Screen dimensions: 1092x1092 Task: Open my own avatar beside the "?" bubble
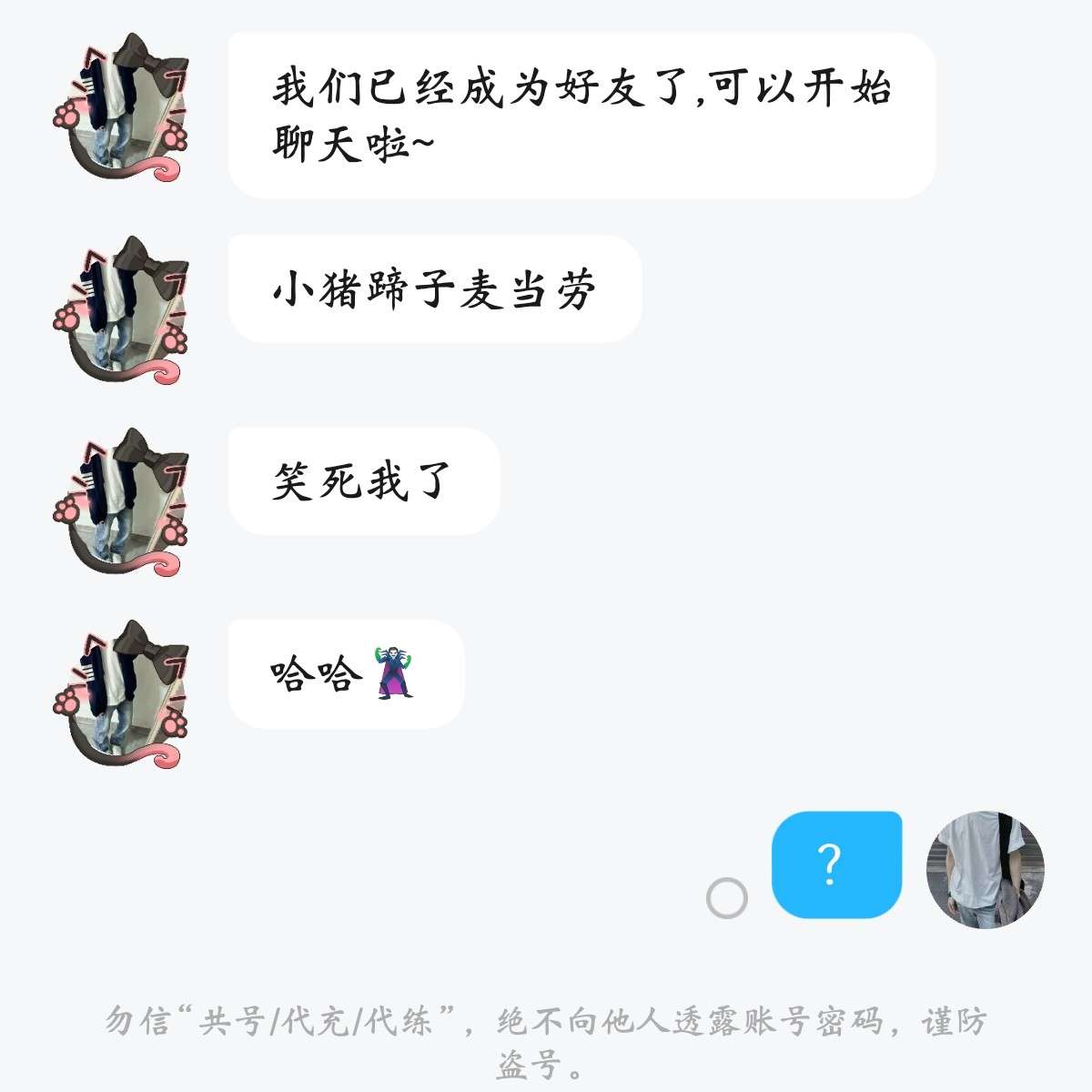tap(985, 870)
